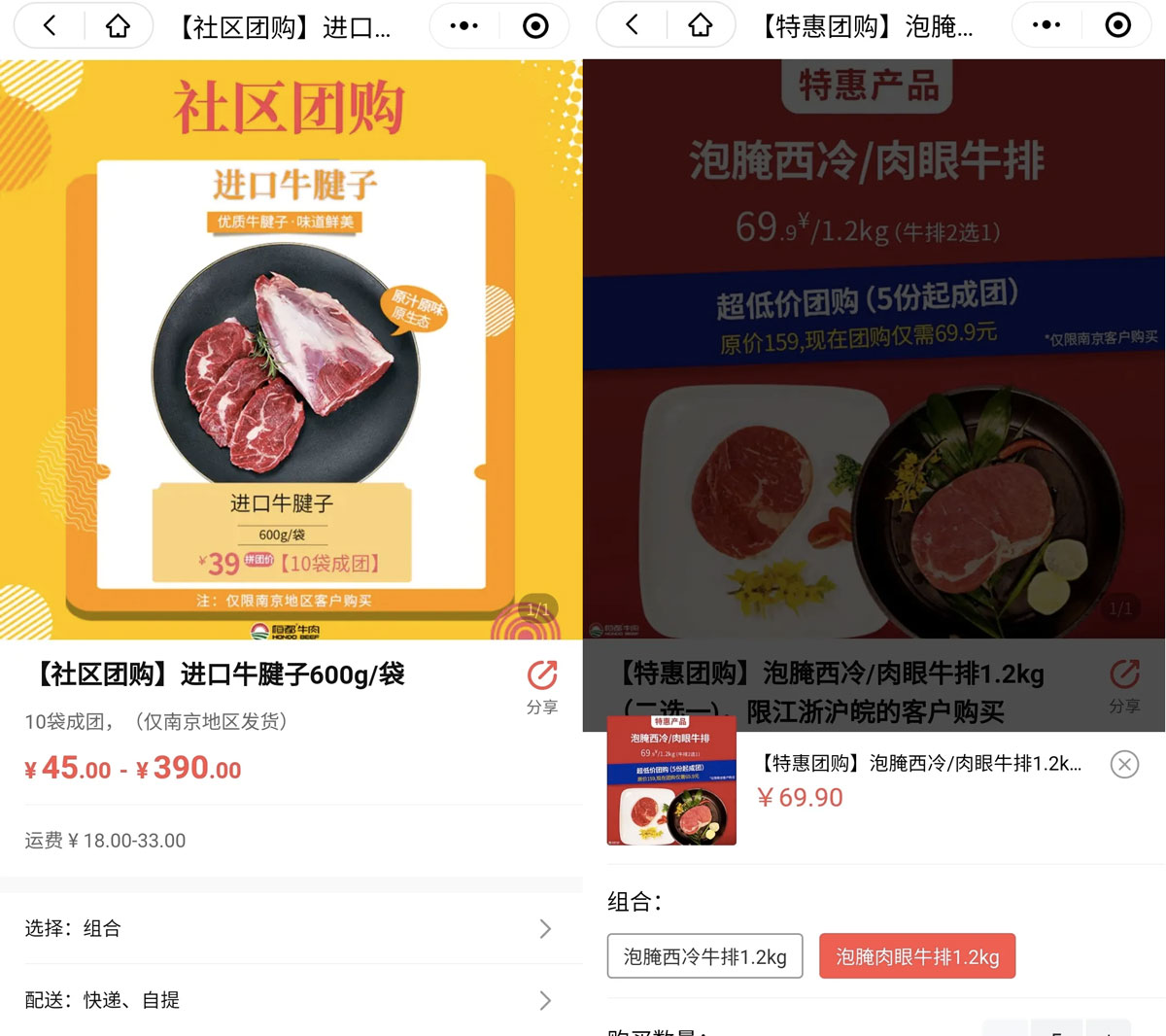
Task: Go back from the 特惠团购 page
Action: point(633,26)
